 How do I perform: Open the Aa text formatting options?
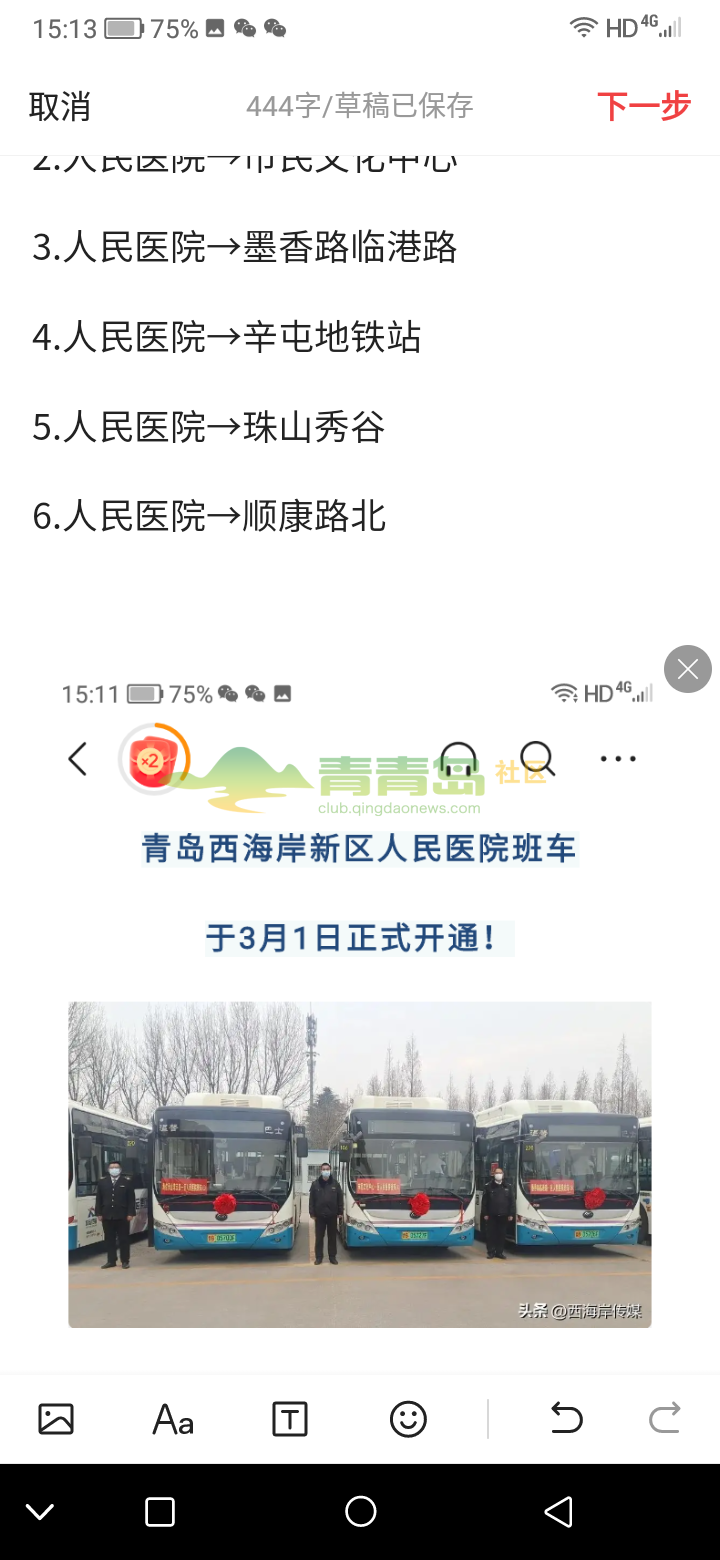pos(173,1418)
